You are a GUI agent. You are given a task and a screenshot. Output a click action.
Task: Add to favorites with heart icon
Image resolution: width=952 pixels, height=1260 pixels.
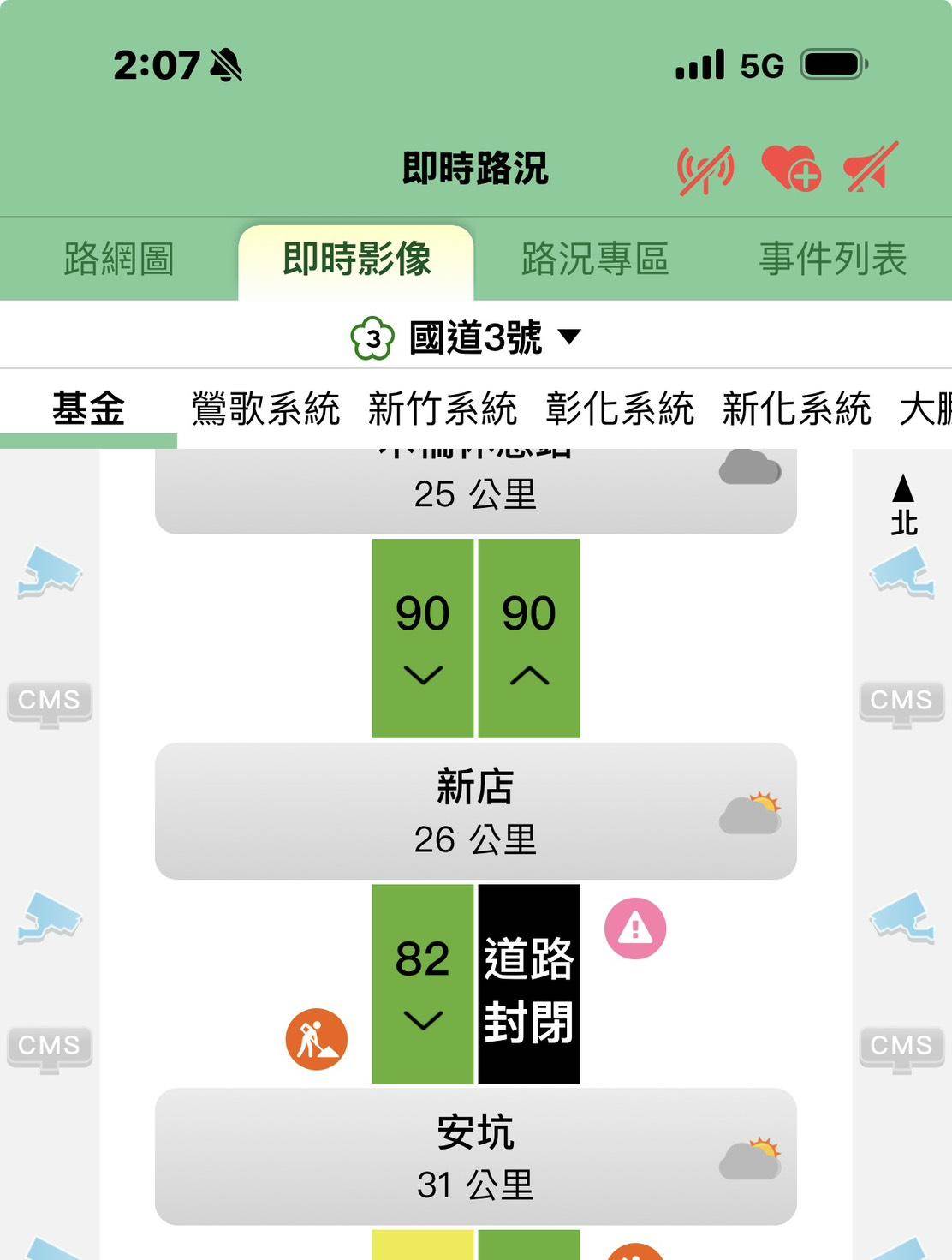(x=789, y=168)
